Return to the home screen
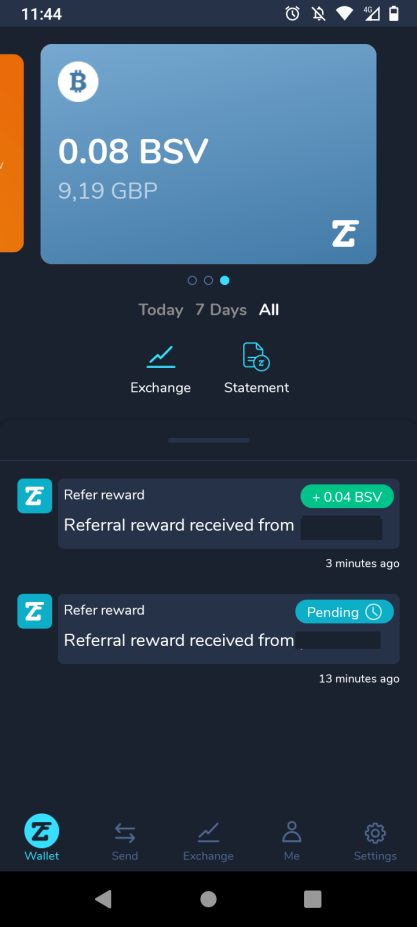 click(x=208, y=899)
